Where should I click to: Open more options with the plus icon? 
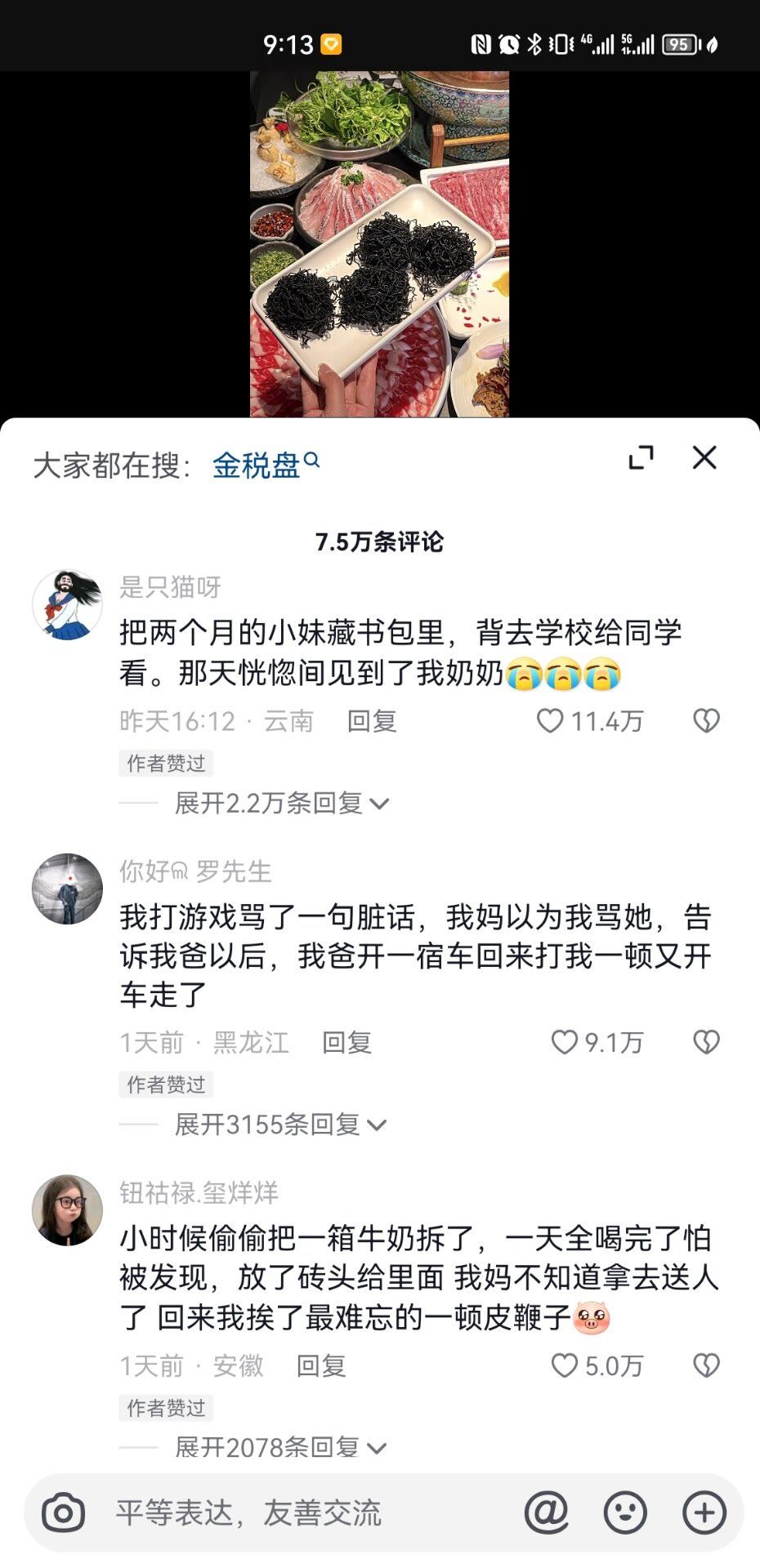704,1513
